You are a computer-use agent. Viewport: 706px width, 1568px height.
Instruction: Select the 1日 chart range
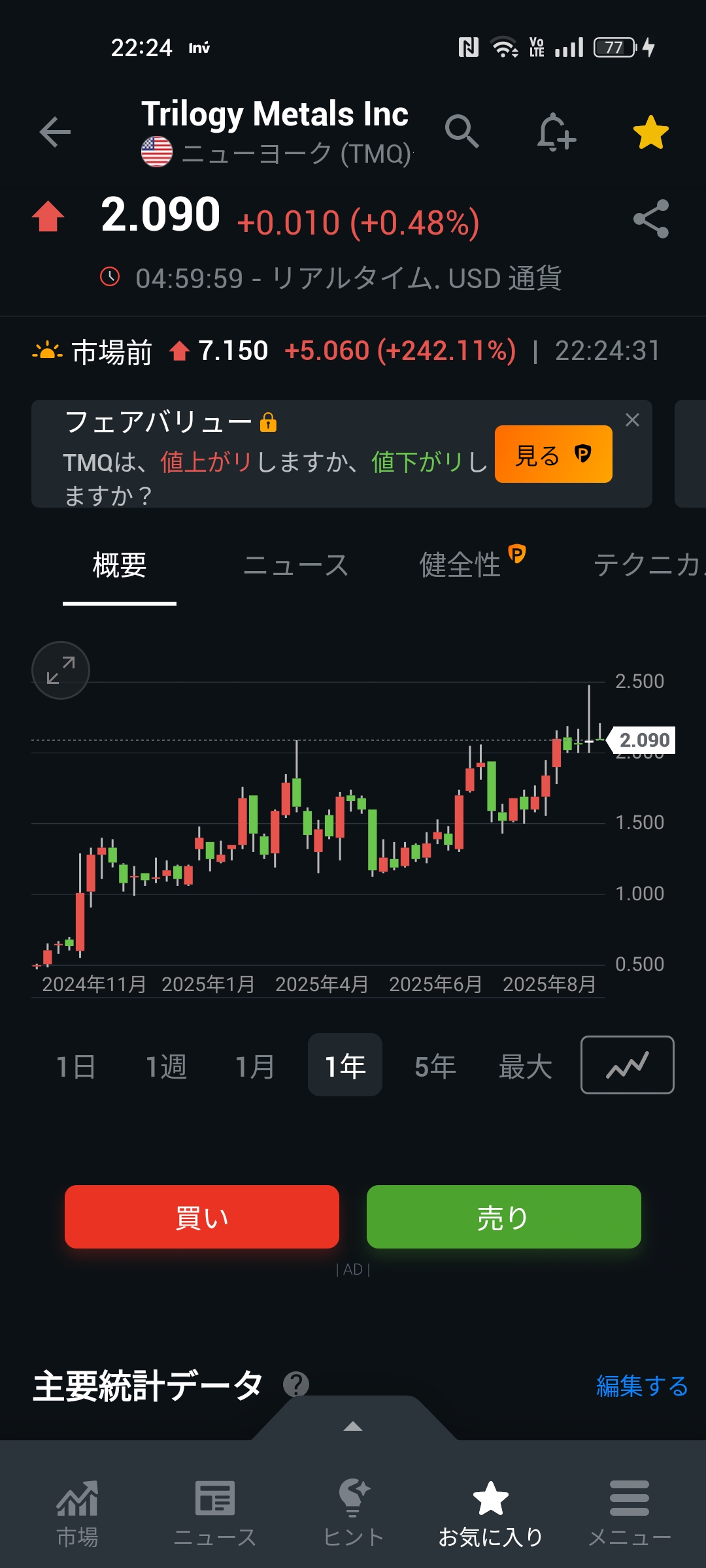coord(76,1066)
